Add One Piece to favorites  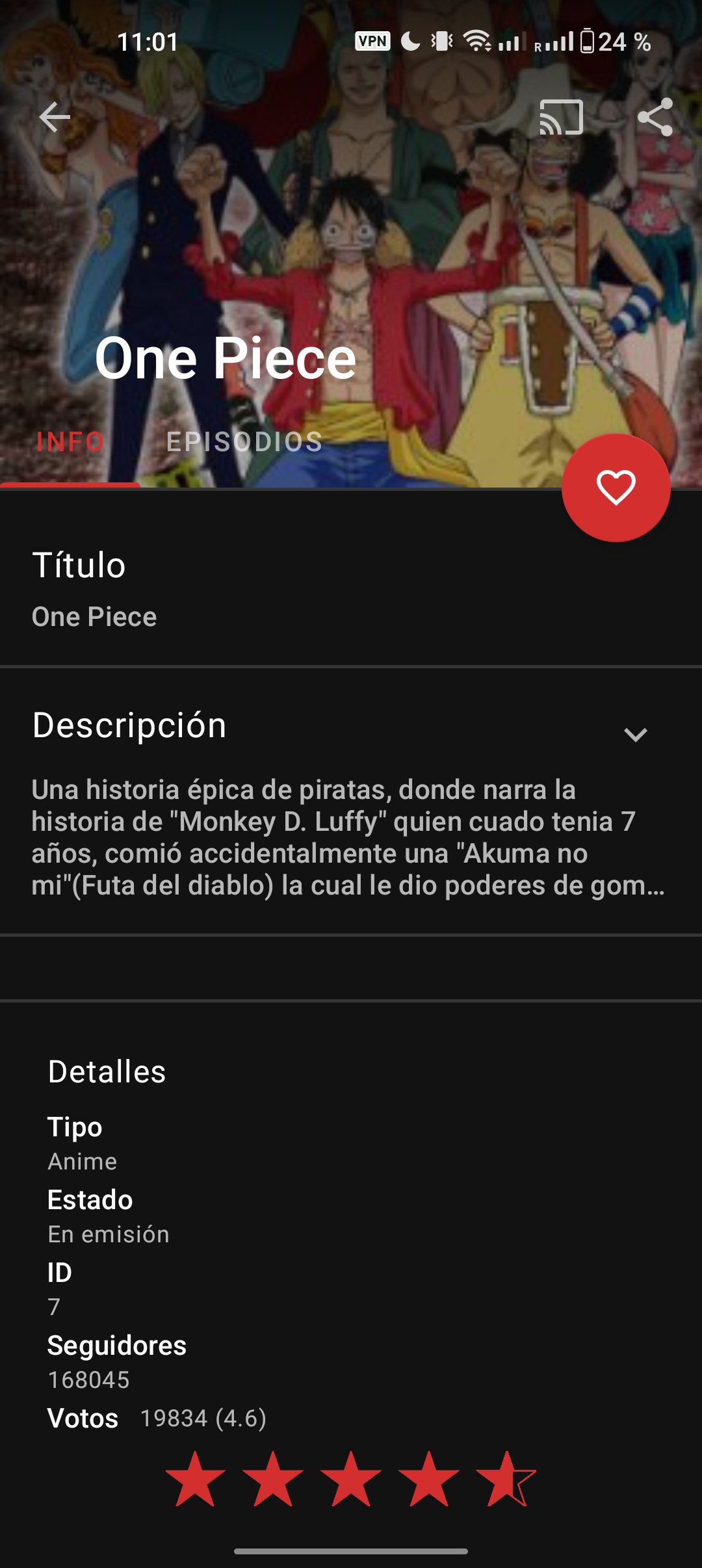(616, 488)
